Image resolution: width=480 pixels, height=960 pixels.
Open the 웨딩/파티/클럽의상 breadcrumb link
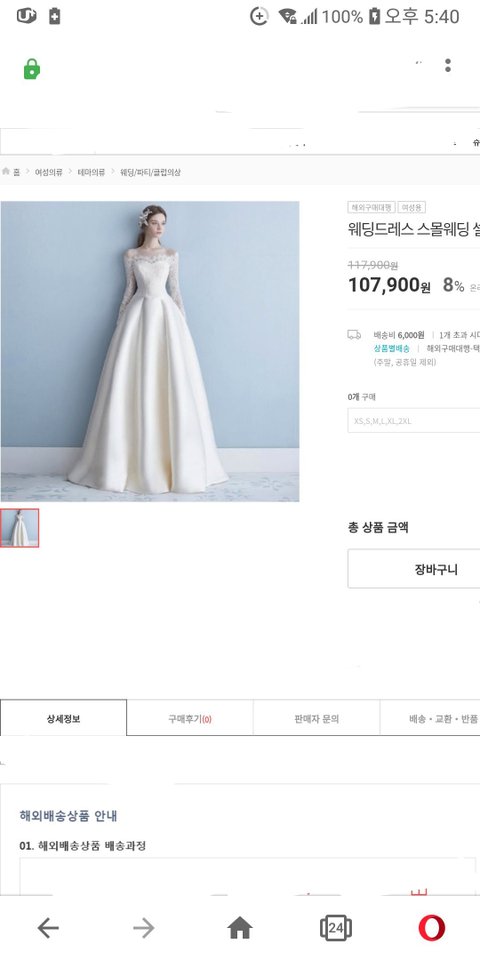(150, 173)
